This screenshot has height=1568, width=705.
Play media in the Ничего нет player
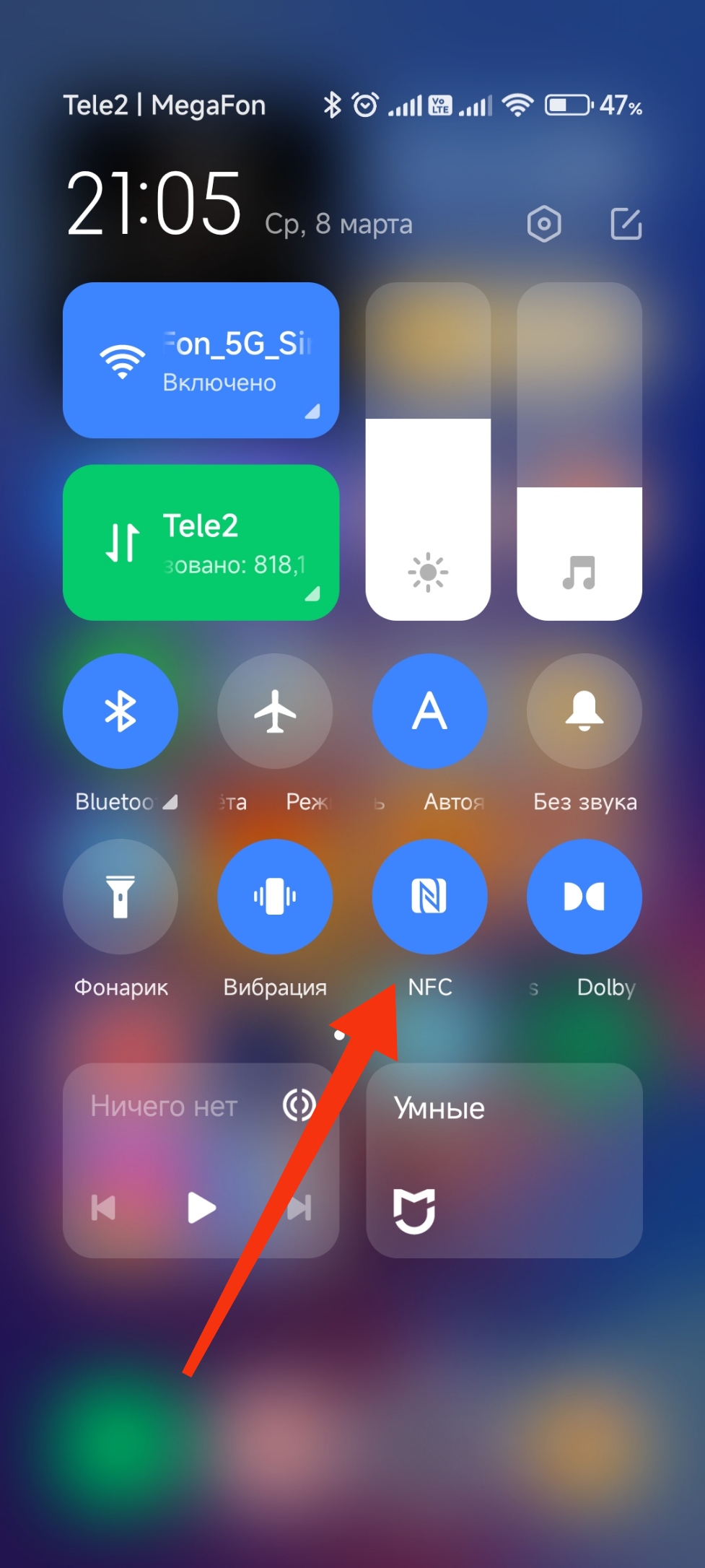(201, 1207)
